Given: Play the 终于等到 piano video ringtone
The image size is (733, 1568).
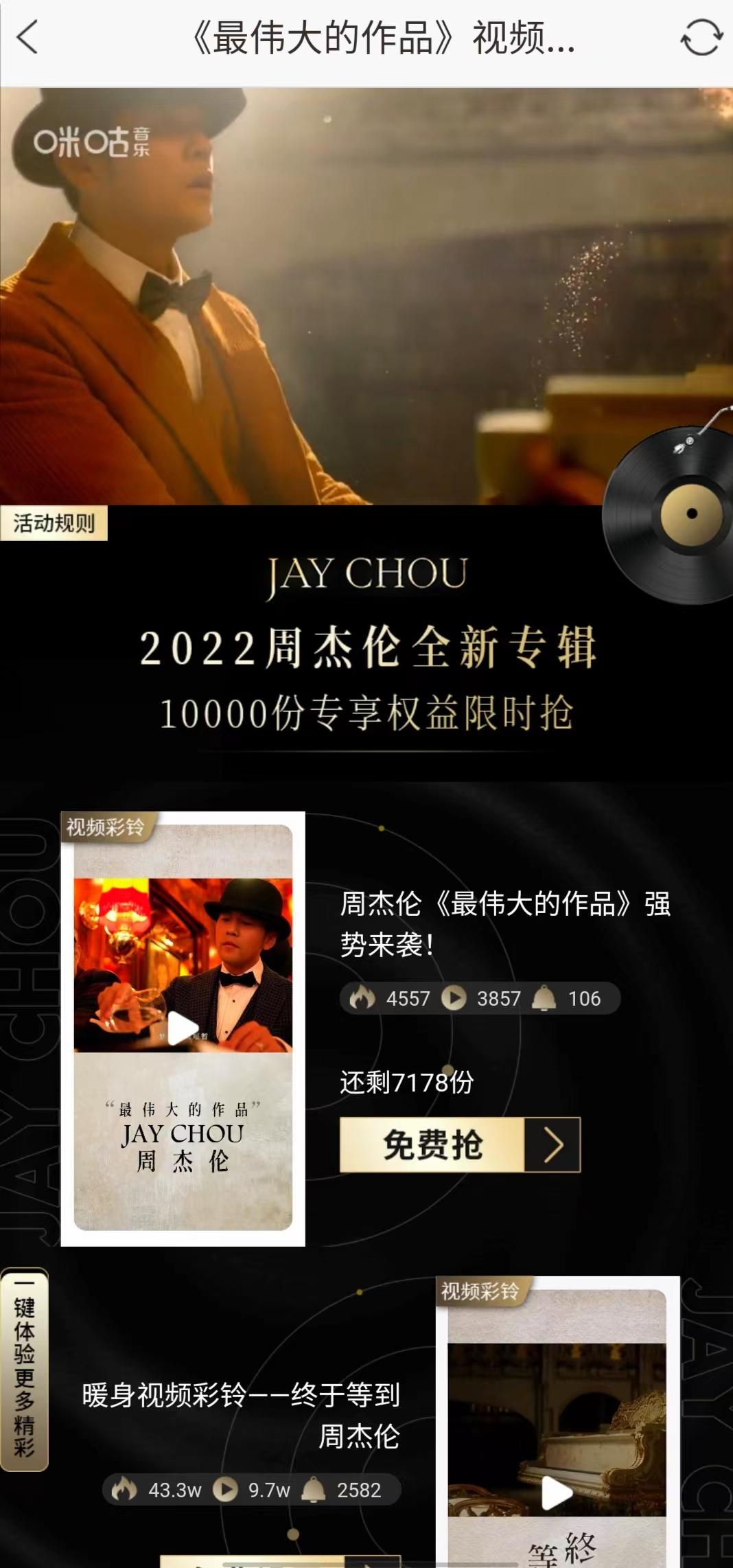Looking at the screenshot, I should pos(557,1492).
